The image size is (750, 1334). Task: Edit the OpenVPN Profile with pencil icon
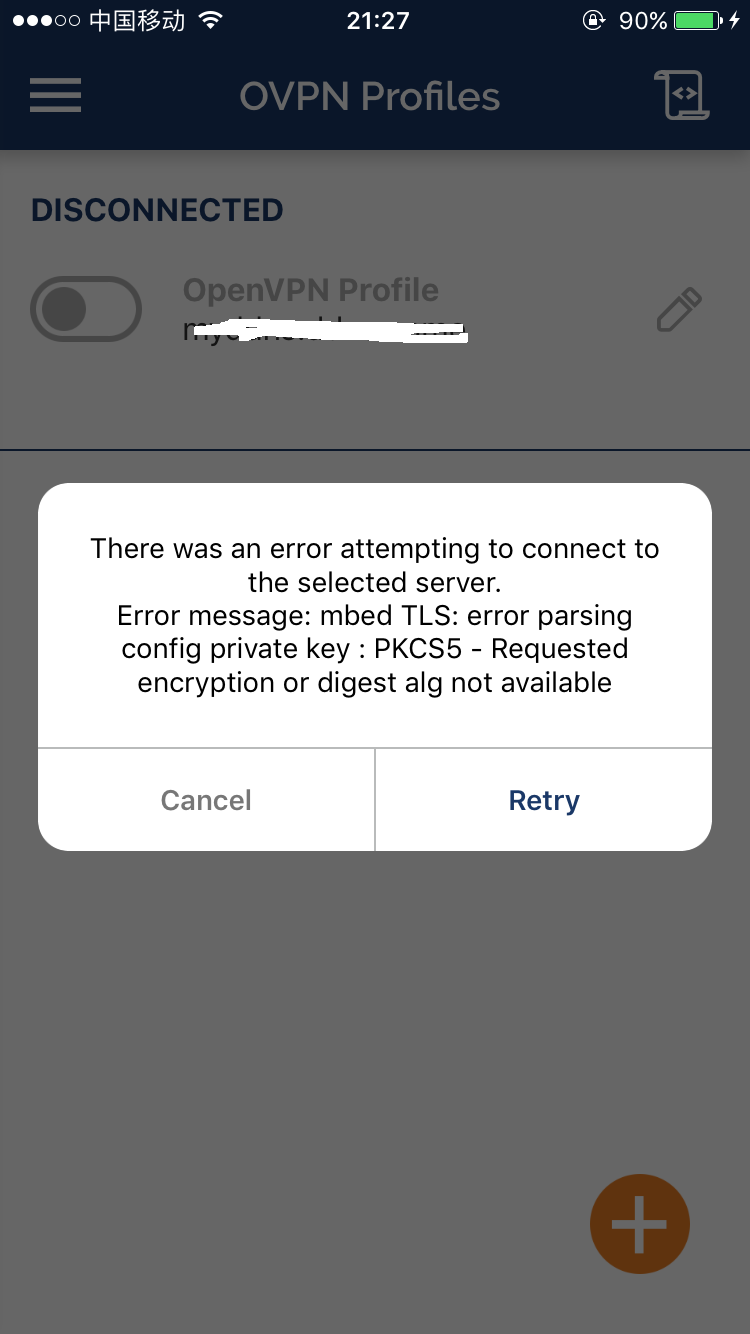click(679, 310)
